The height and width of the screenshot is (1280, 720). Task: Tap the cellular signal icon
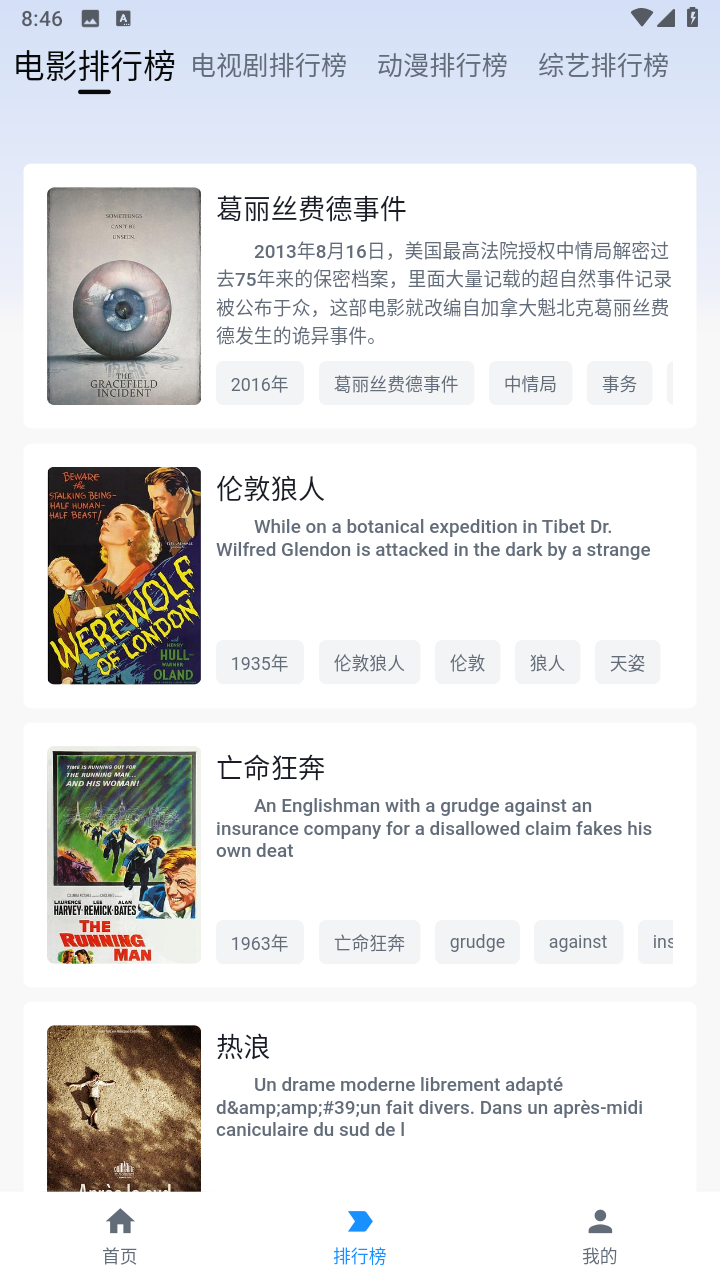pyautogui.click(x=669, y=17)
